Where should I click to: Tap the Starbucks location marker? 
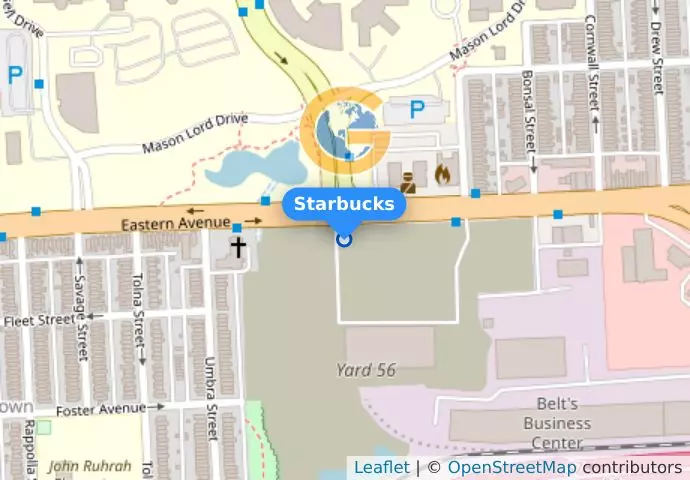coord(345,239)
